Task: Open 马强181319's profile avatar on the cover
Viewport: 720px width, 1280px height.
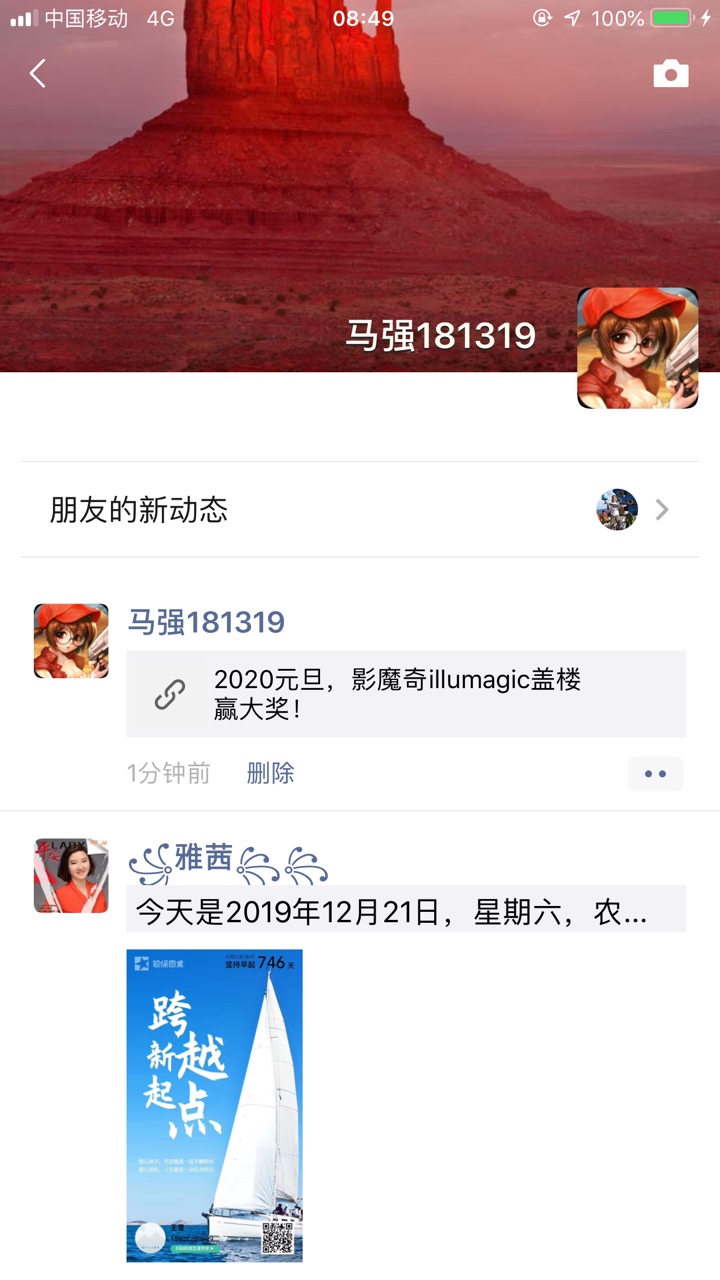Action: click(637, 348)
